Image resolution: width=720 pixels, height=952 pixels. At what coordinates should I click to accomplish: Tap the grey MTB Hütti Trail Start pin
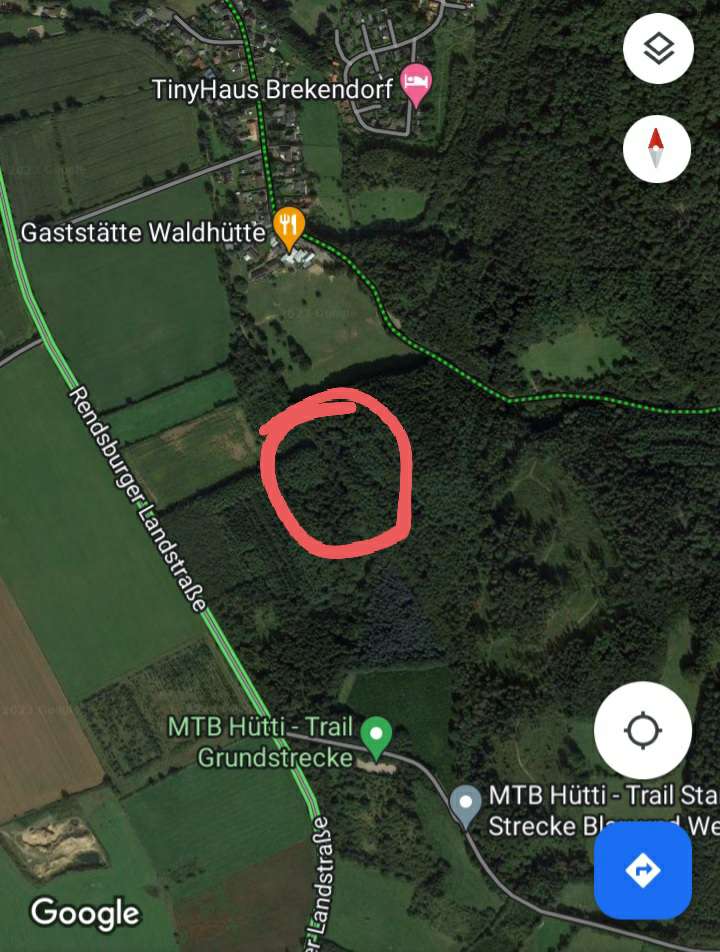[465, 803]
